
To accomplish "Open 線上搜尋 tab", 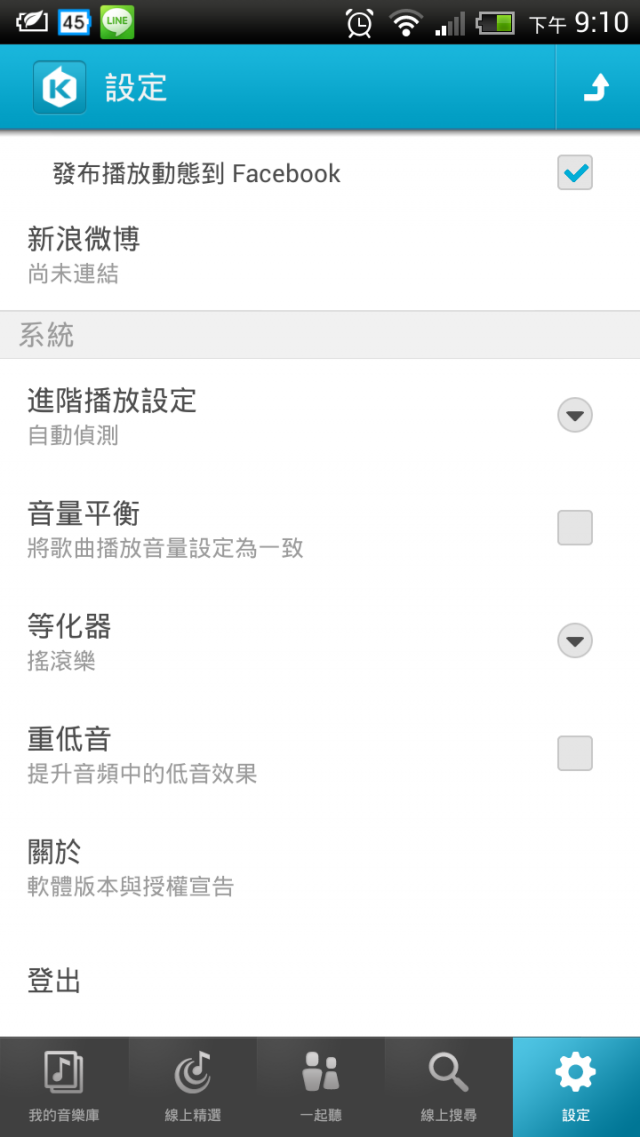I will (448, 1086).
